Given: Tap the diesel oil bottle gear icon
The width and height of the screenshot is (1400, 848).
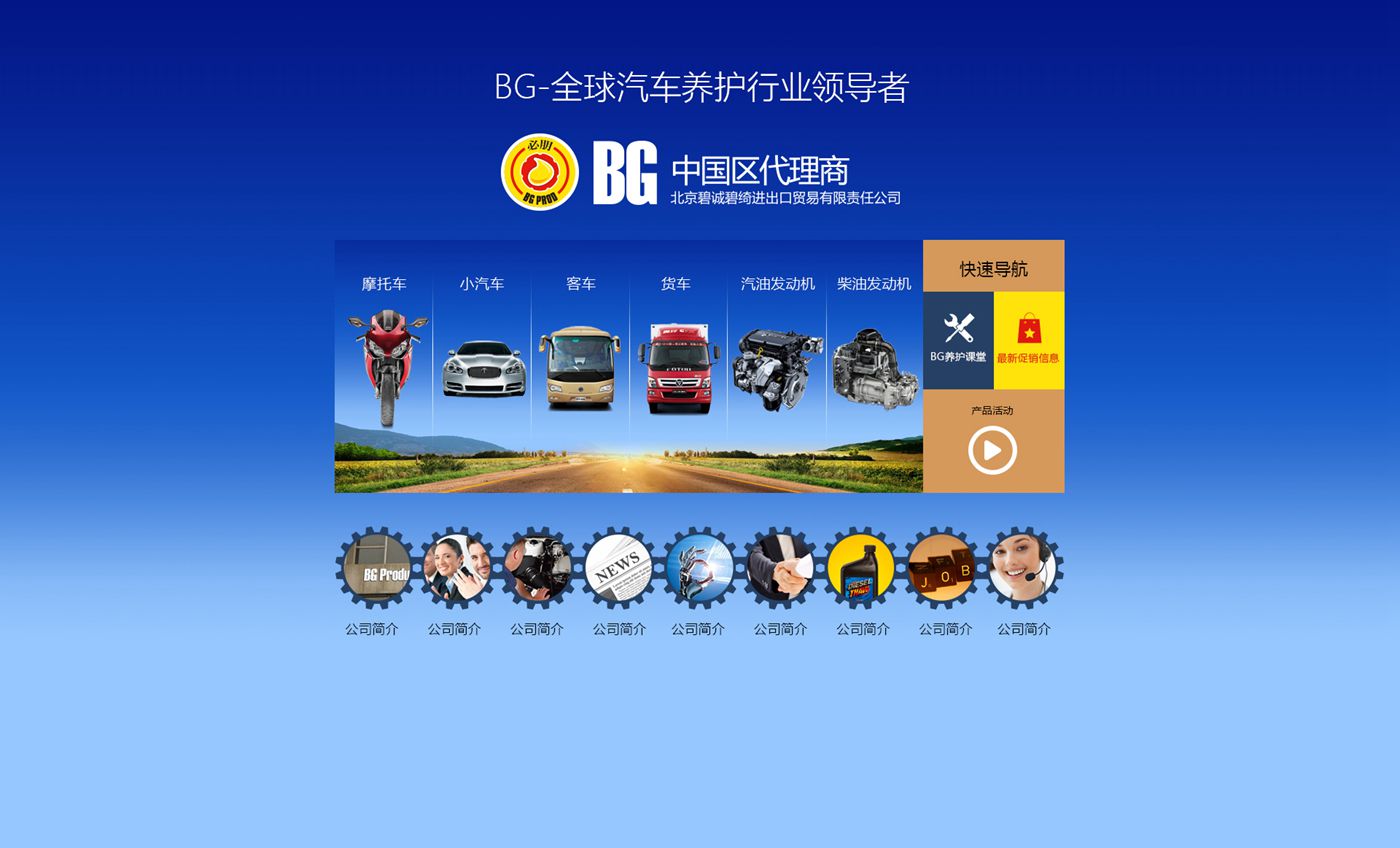Looking at the screenshot, I should [x=861, y=568].
